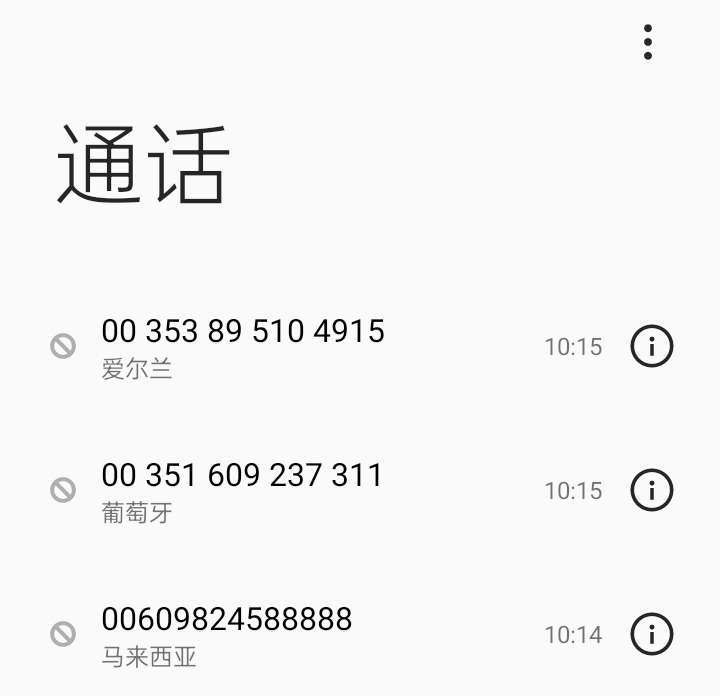View info for the 葡萄牙 call

pyautogui.click(x=652, y=491)
